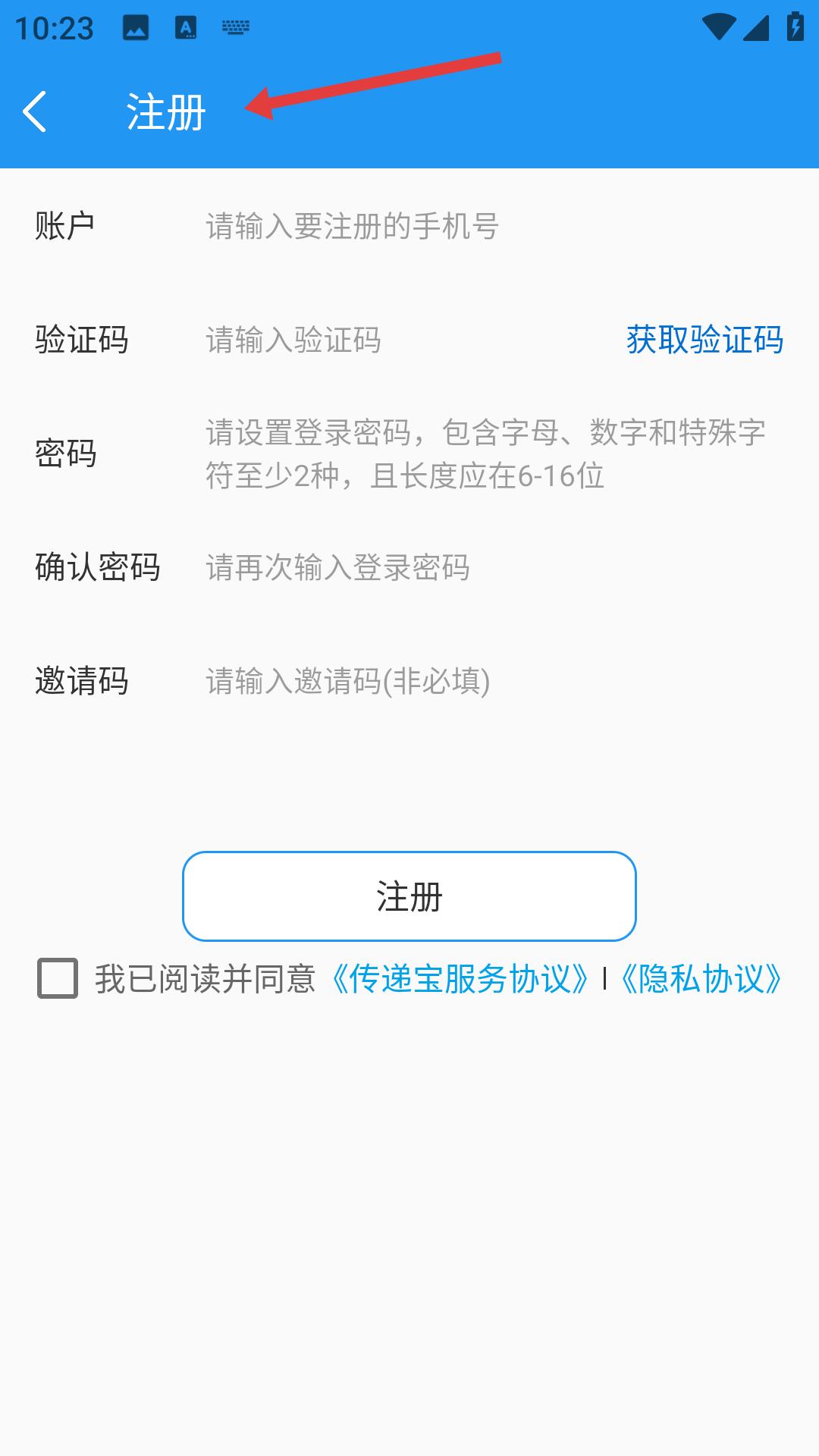Open the 传递宝服务协议 link
The width and height of the screenshot is (819, 1456).
pyautogui.click(x=460, y=979)
